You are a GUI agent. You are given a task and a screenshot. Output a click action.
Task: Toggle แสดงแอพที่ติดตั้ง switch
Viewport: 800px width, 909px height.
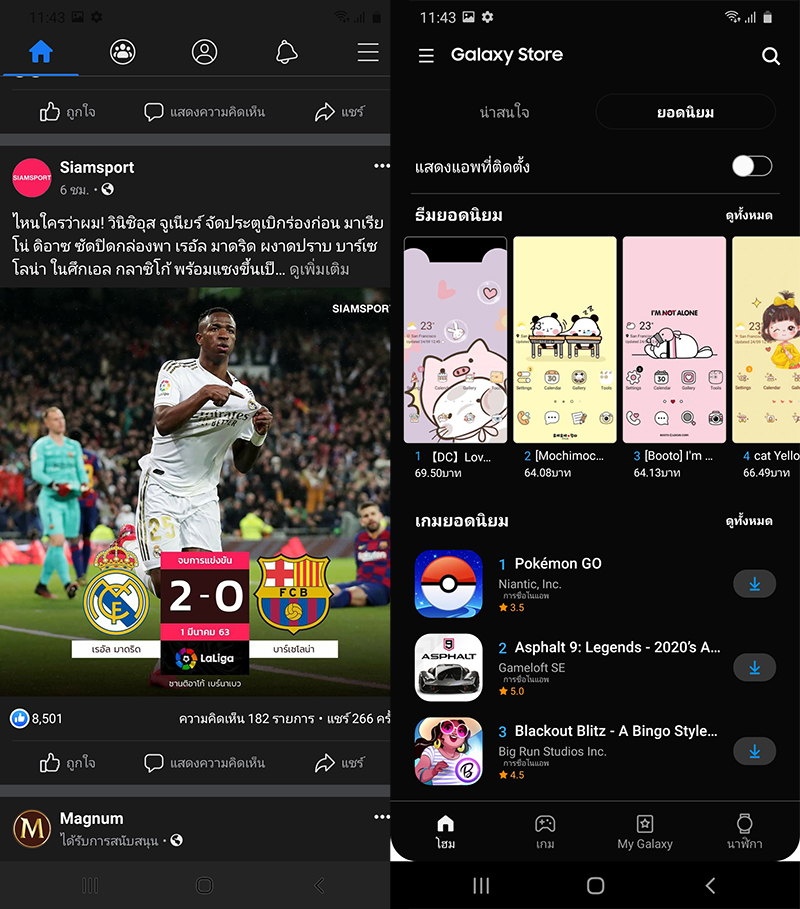751,166
